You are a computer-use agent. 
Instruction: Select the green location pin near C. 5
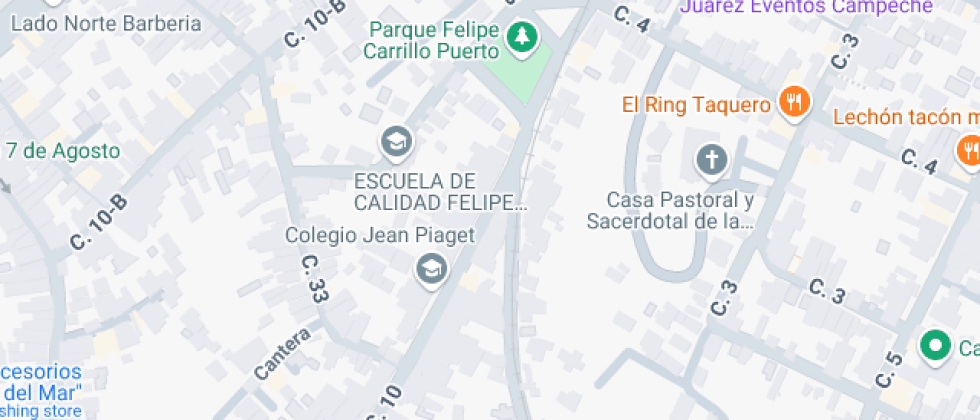(x=936, y=346)
